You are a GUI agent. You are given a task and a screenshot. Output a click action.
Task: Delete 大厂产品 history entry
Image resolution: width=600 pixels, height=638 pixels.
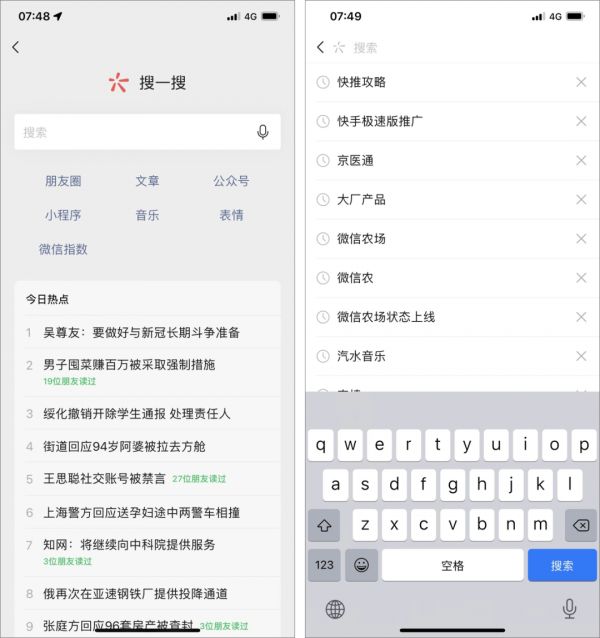point(581,199)
